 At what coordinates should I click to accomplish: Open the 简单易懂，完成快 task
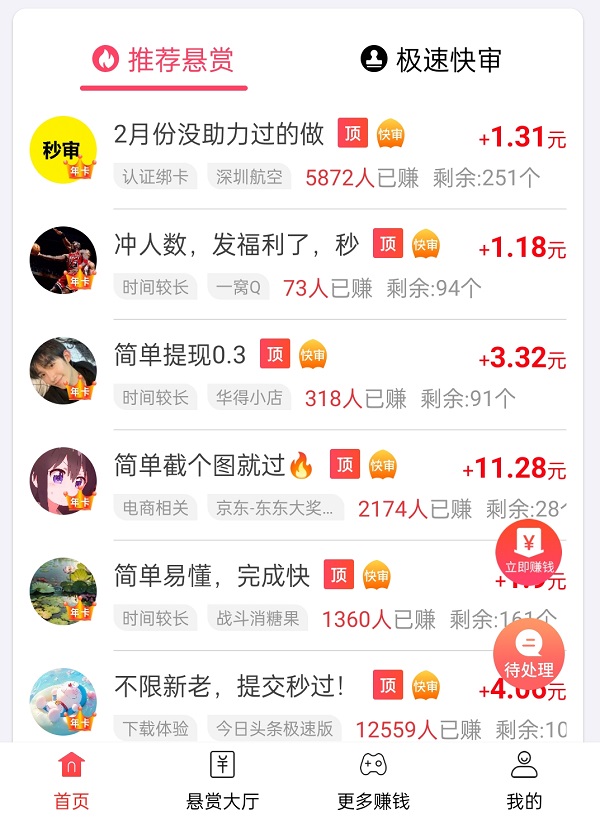212,576
